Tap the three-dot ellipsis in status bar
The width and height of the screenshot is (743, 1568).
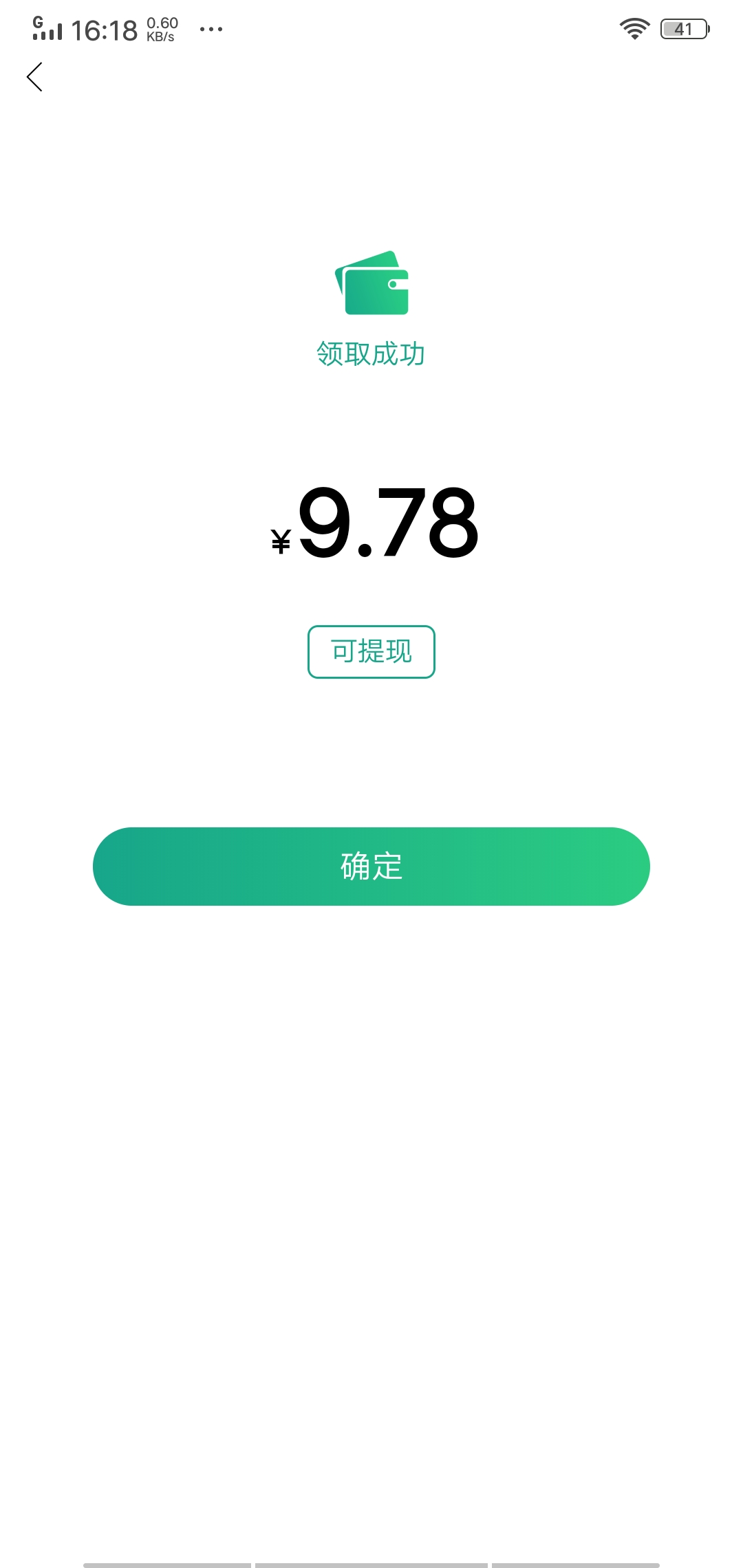point(211,29)
